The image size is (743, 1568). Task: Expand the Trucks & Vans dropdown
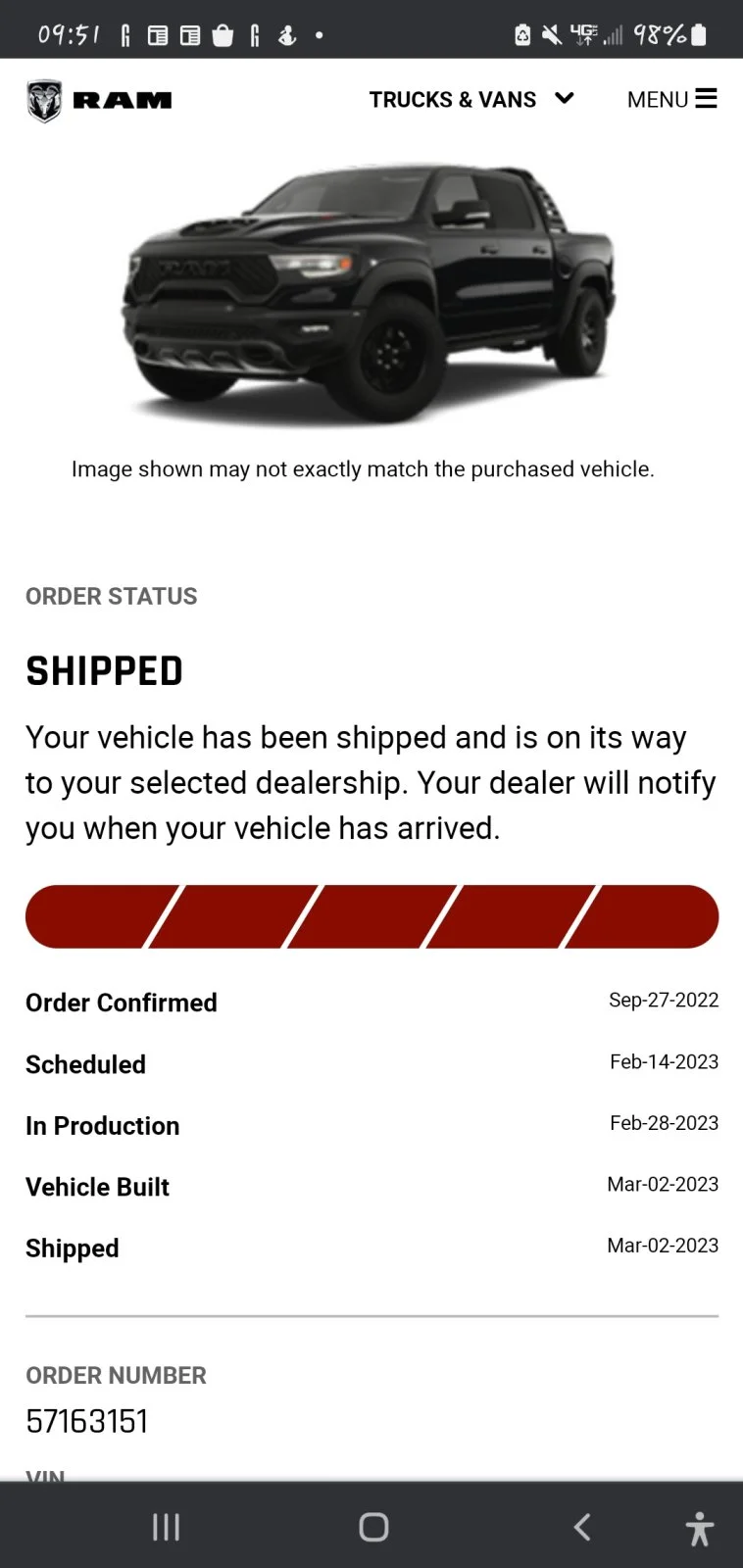click(471, 99)
